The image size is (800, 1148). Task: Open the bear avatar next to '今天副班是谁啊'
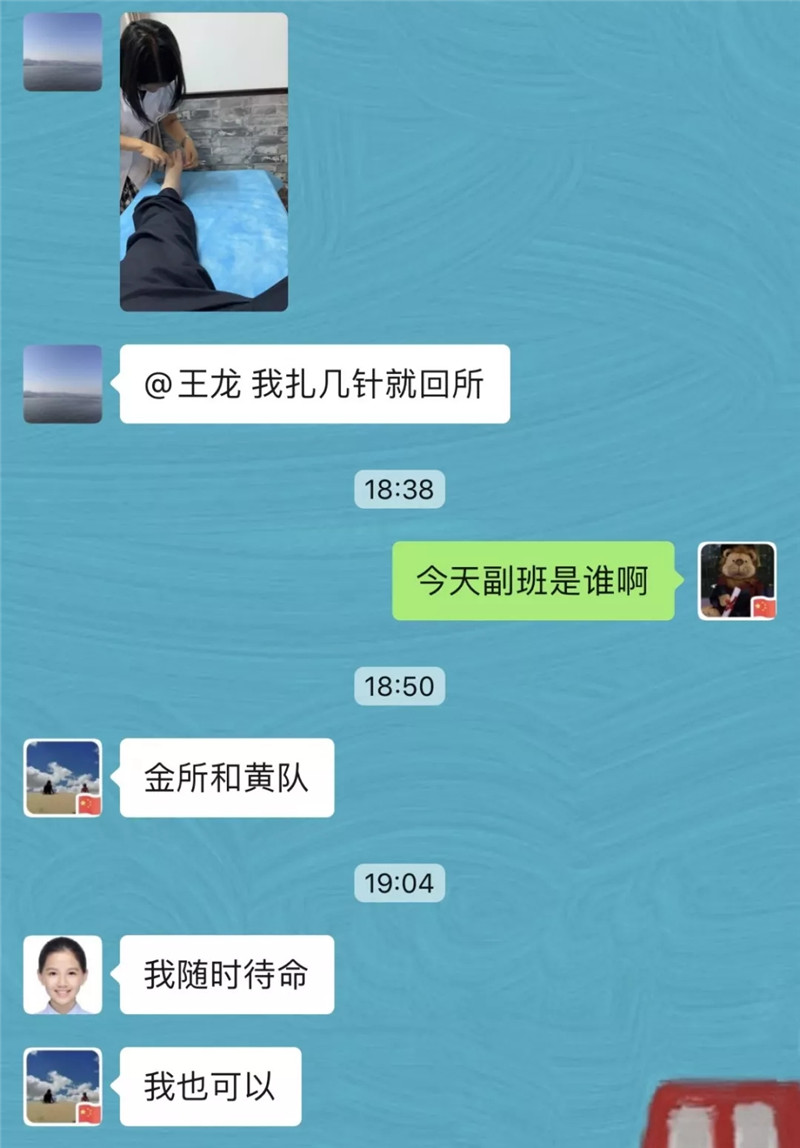737,581
